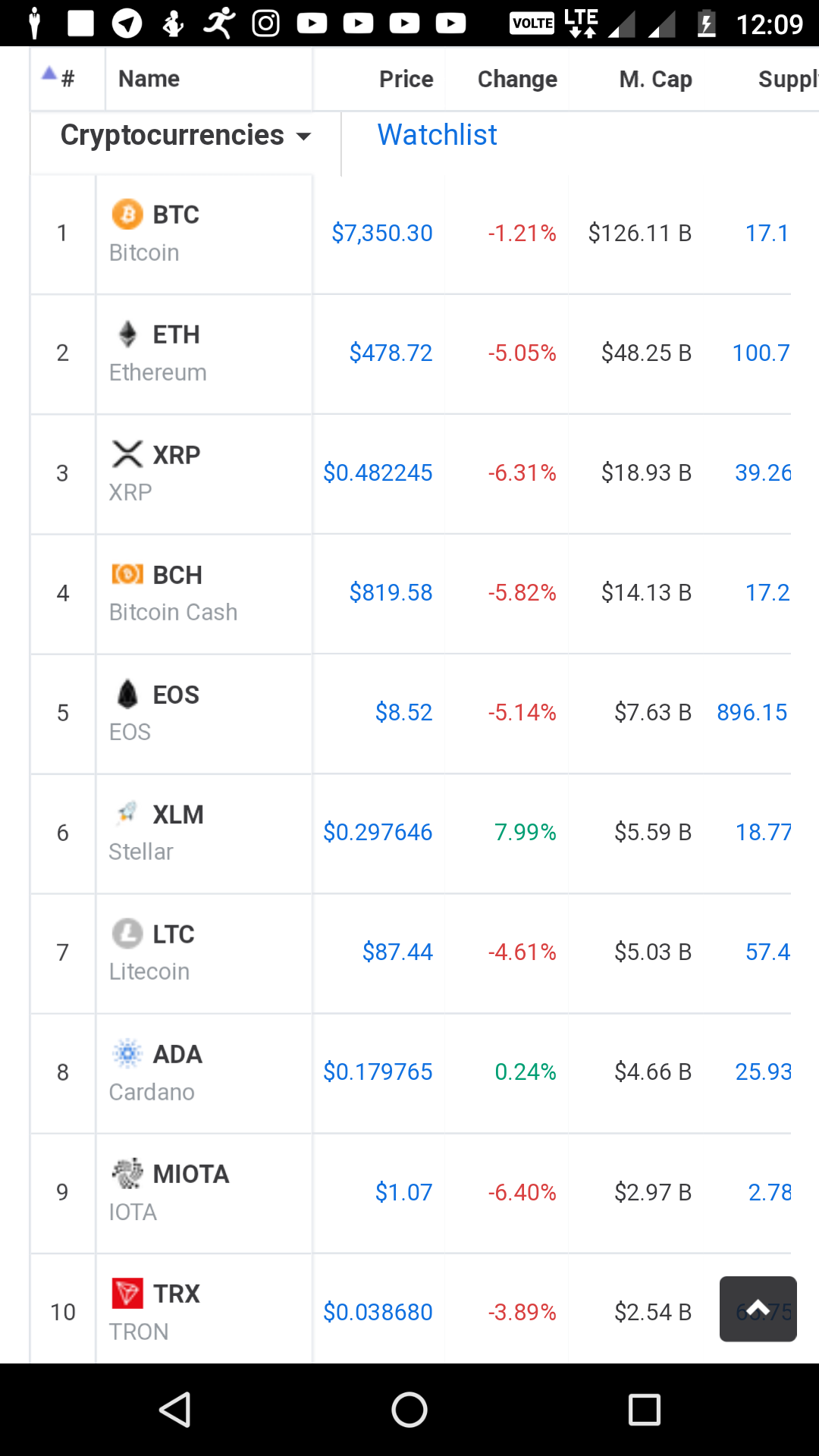Open the Watchlist link

[x=438, y=136]
